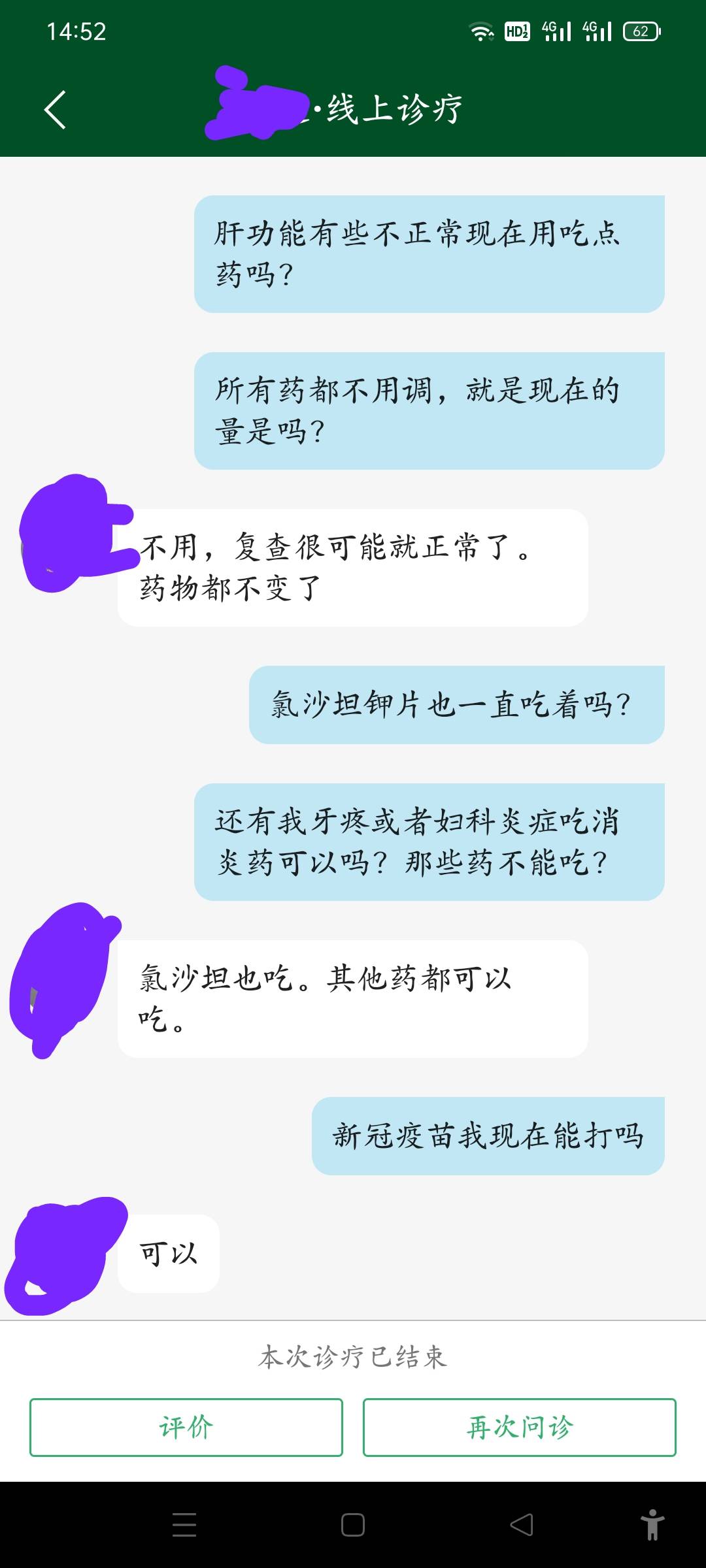Tap the 线上诊疗 title at the top
This screenshot has width=706, height=1568.
click(x=386, y=110)
